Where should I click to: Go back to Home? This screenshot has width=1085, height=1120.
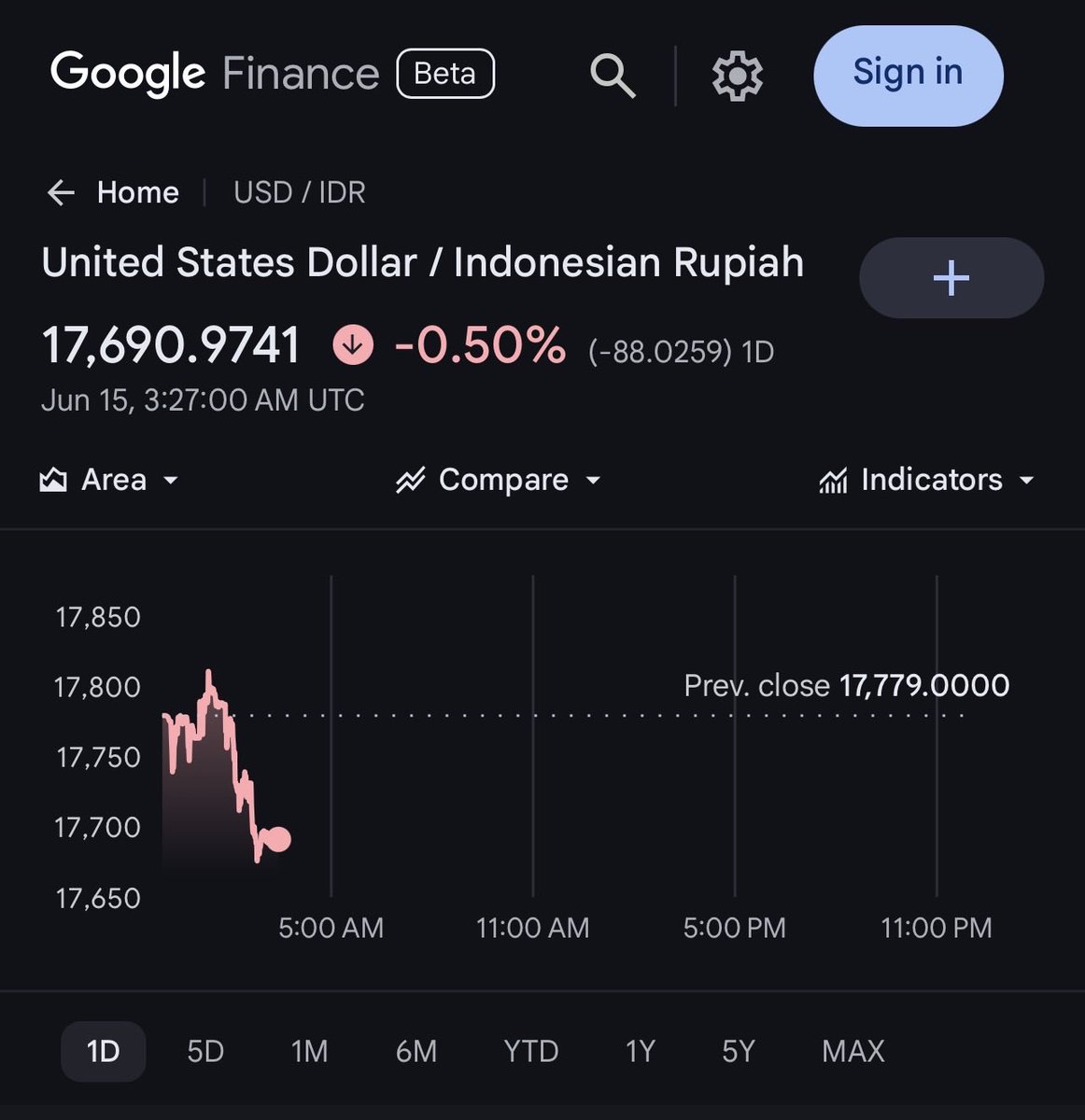(x=113, y=192)
